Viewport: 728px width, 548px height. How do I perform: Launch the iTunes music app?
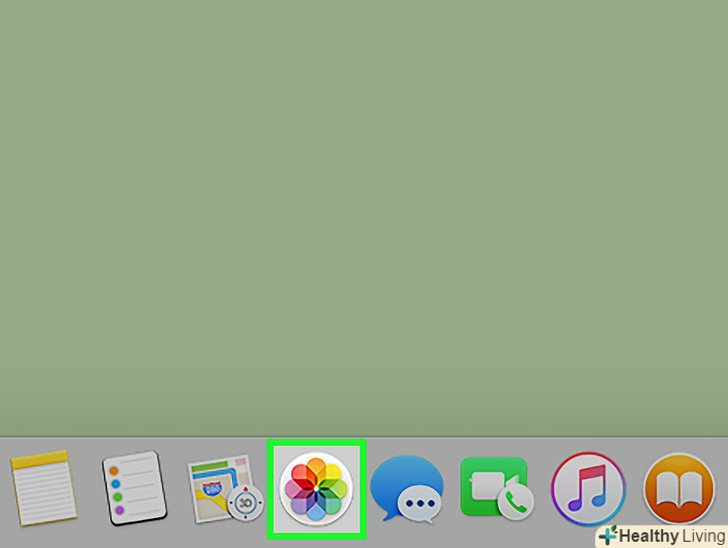(588, 490)
